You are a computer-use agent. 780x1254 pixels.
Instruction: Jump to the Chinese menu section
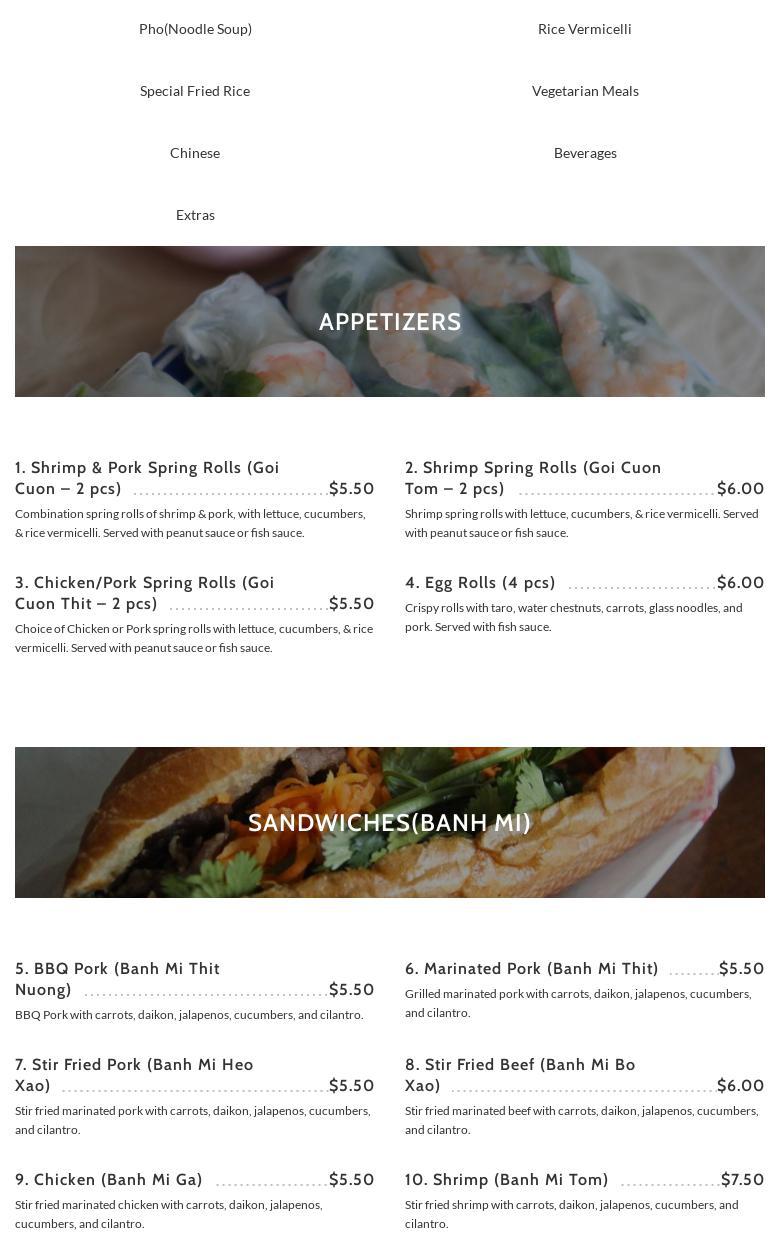pos(195,153)
